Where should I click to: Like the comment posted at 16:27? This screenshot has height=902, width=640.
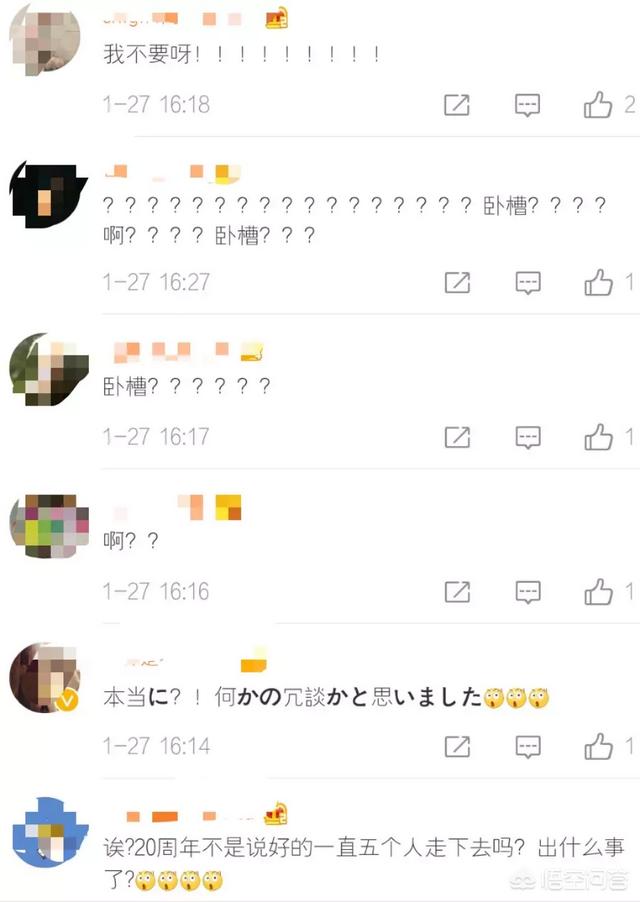[x=598, y=282]
